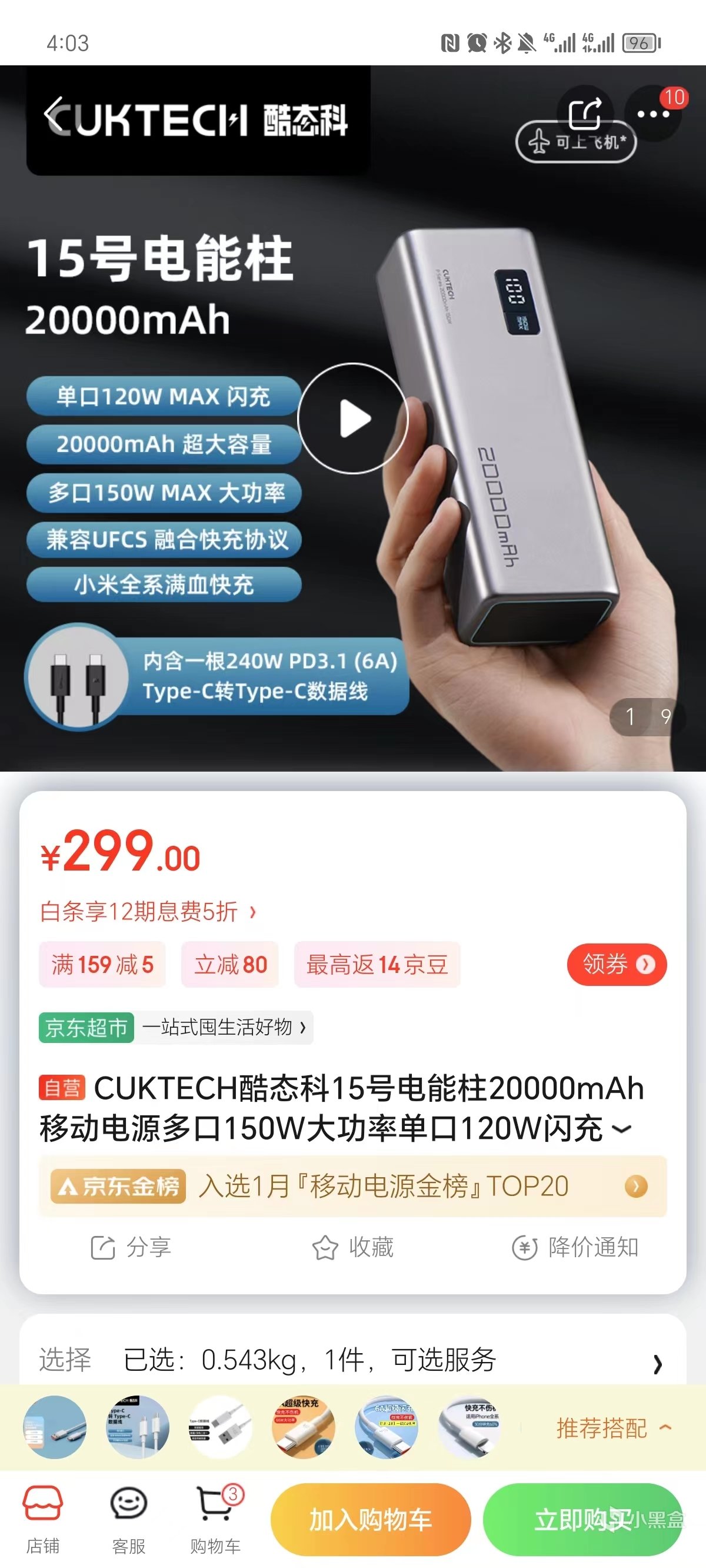
Task: Enable 降价通知 price-drop alert
Action: [x=575, y=1247]
